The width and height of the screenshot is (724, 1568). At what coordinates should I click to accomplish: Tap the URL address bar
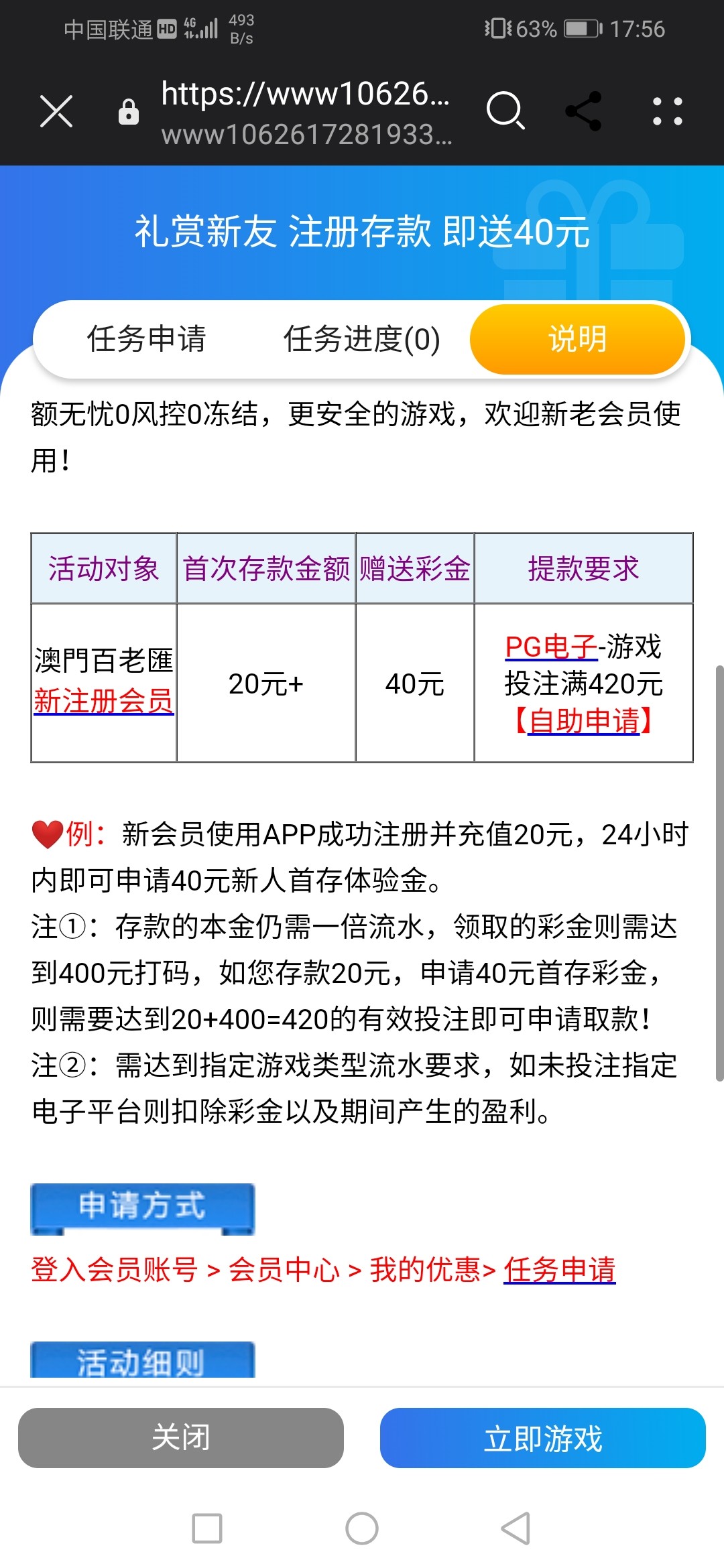click(305, 113)
